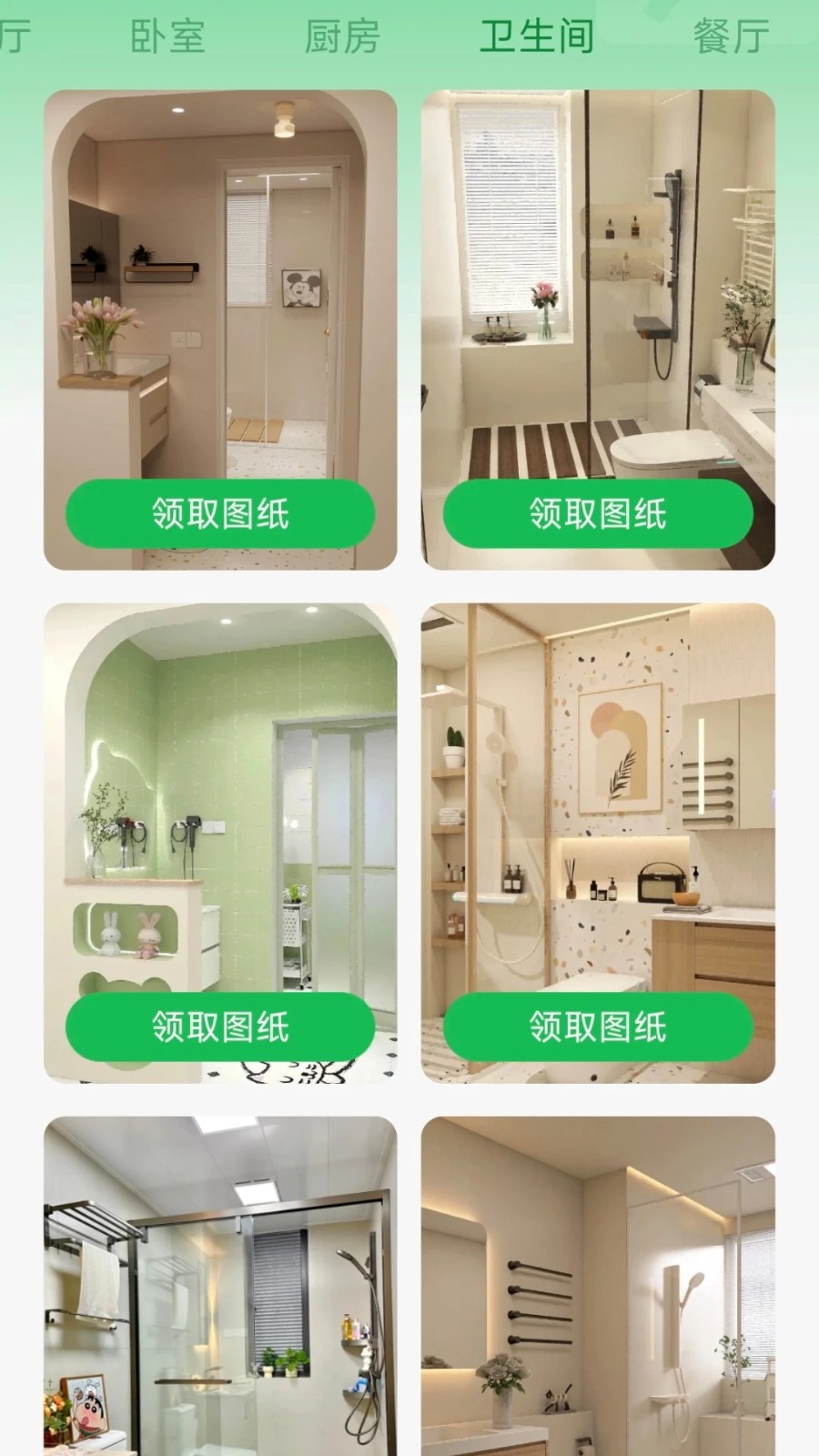Tap 领取图纸 on the arched beige bathroom card

(220, 514)
